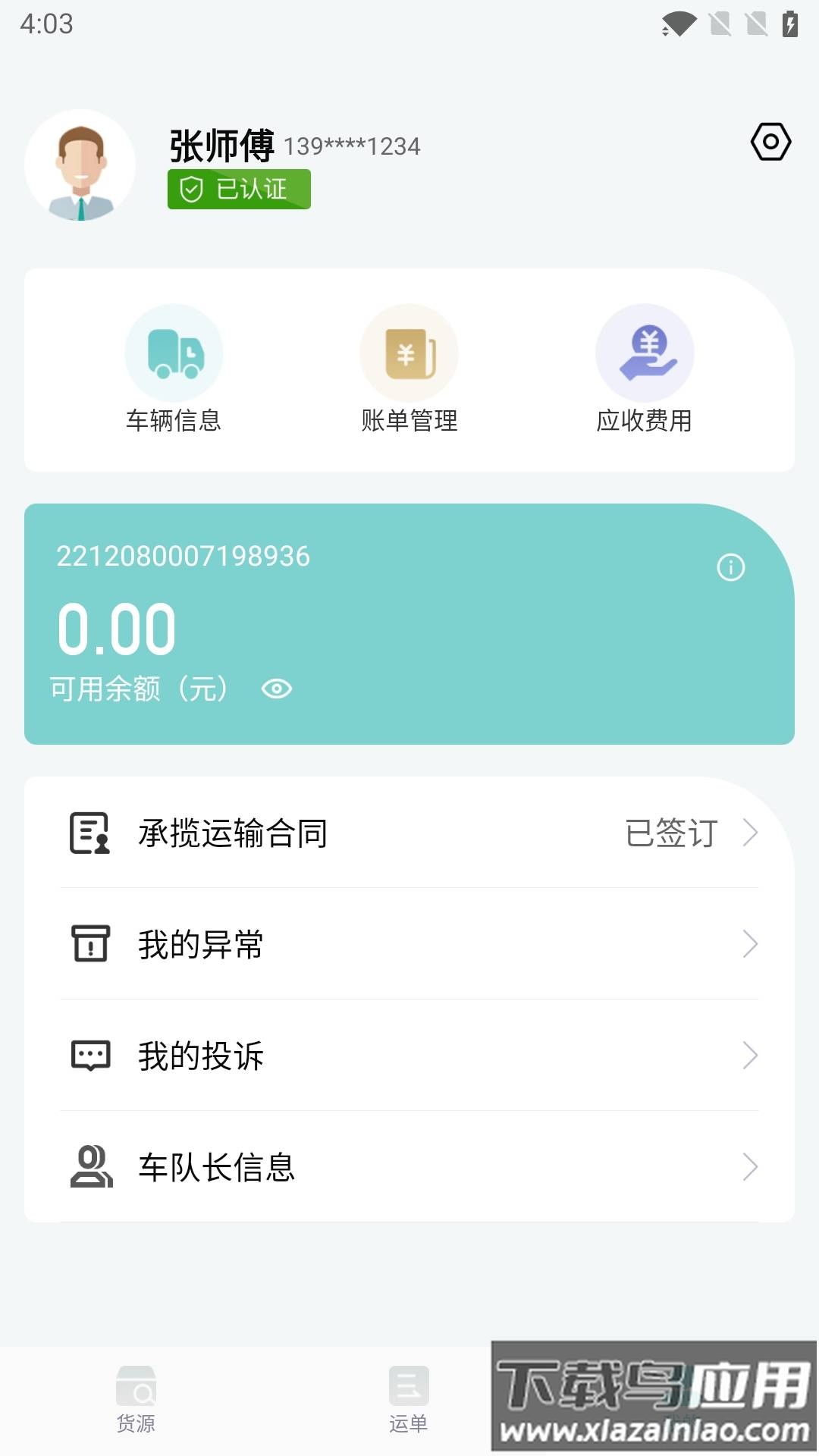Tap the profile avatar of 张师傅
The height and width of the screenshot is (1456, 819).
click(80, 165)
